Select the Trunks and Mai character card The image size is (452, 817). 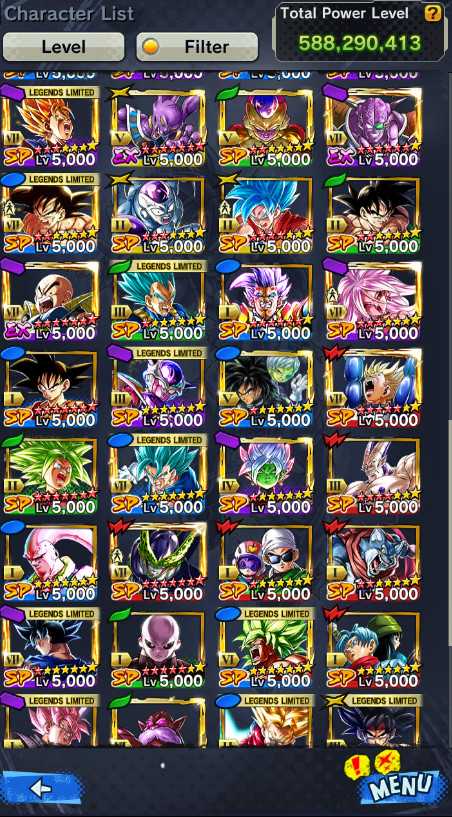tap(373, 648)
